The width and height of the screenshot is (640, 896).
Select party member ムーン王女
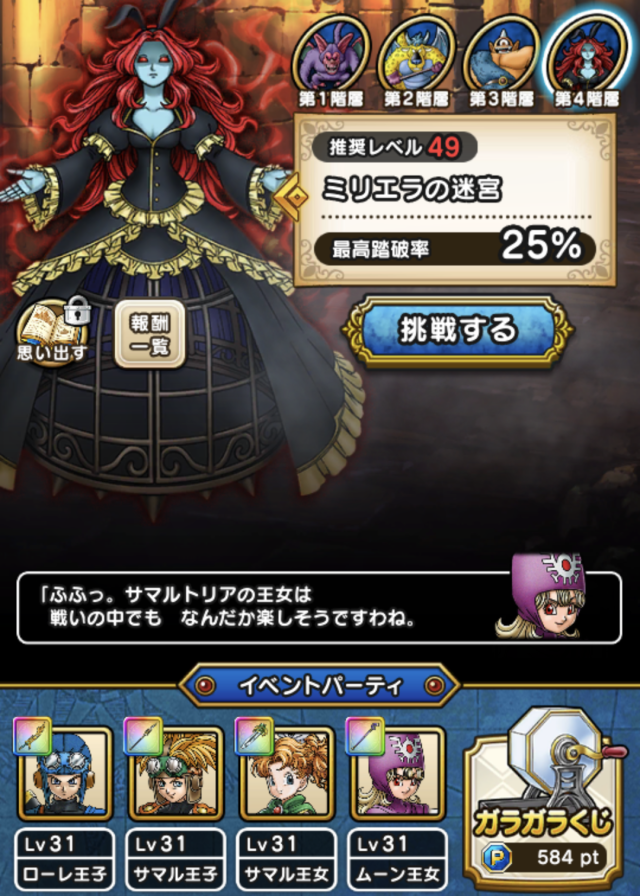pyautogui.click(x=391, y=800)
